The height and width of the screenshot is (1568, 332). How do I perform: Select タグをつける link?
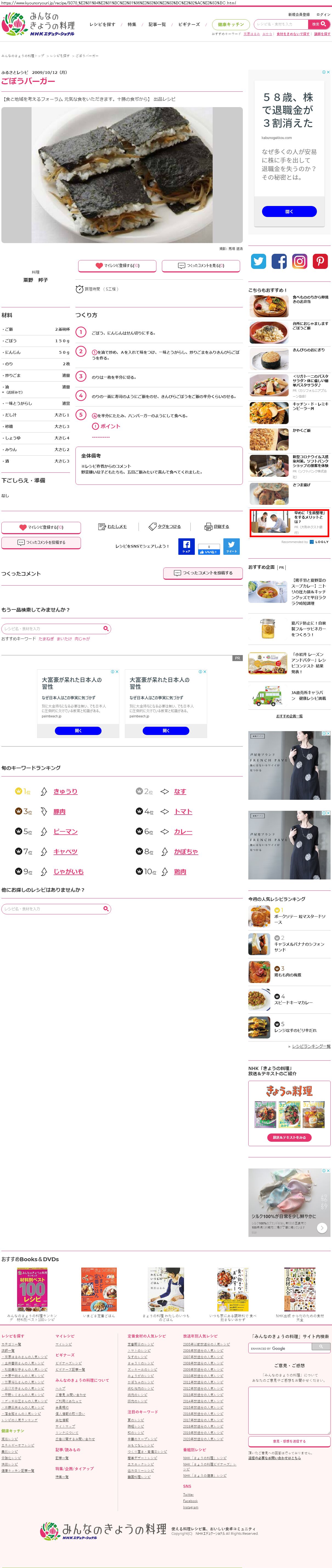coord(165,527)
